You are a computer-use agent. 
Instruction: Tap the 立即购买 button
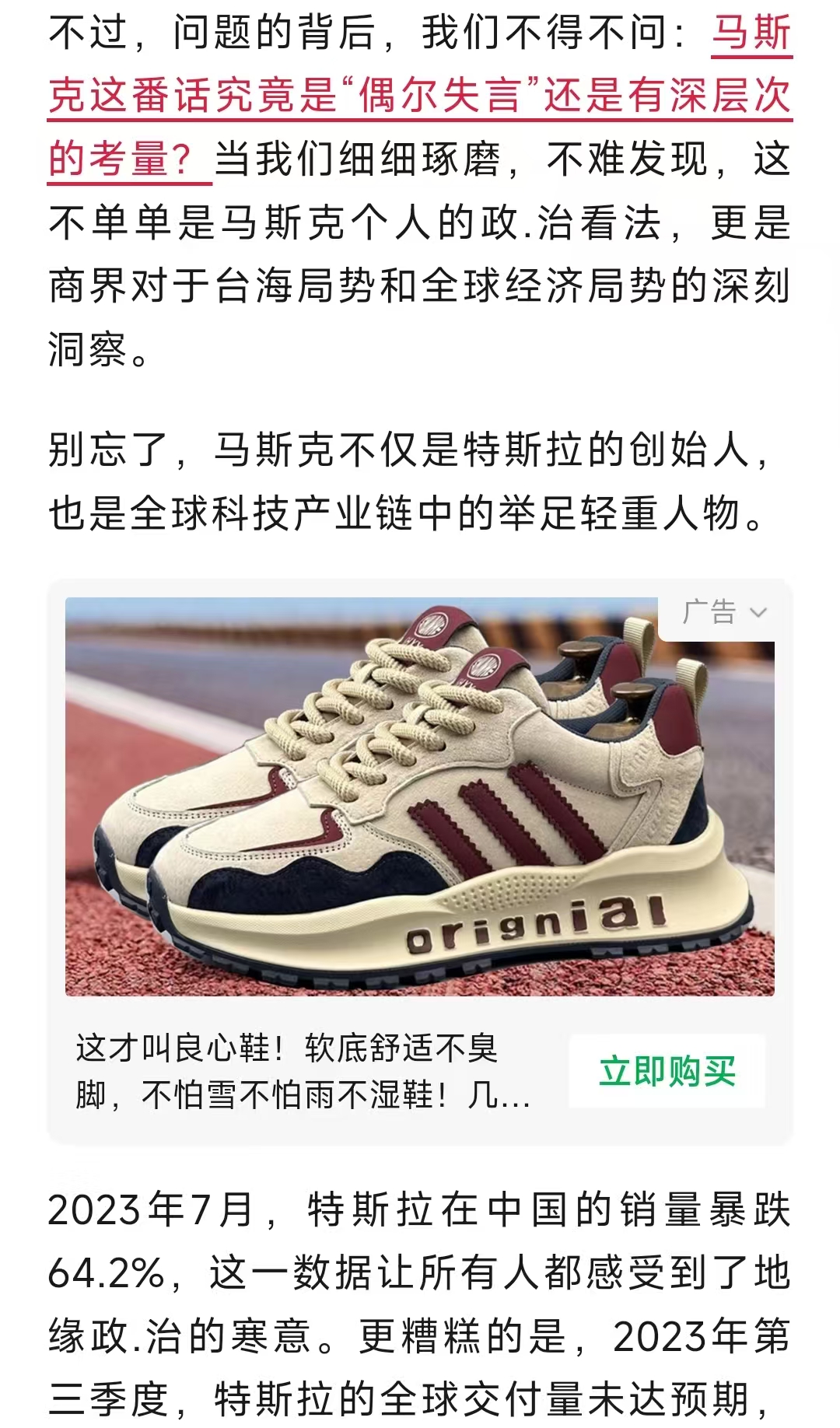pos(667,1072)
